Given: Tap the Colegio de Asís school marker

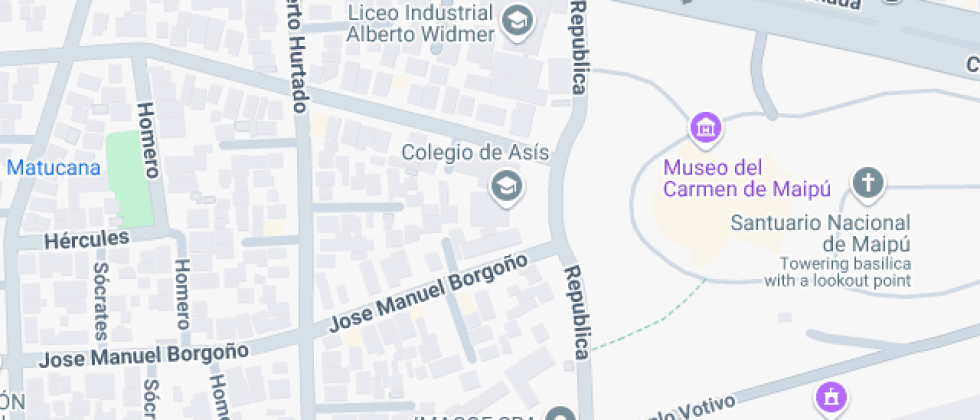Looking at the screenshot, I should (x=506, y=186).
